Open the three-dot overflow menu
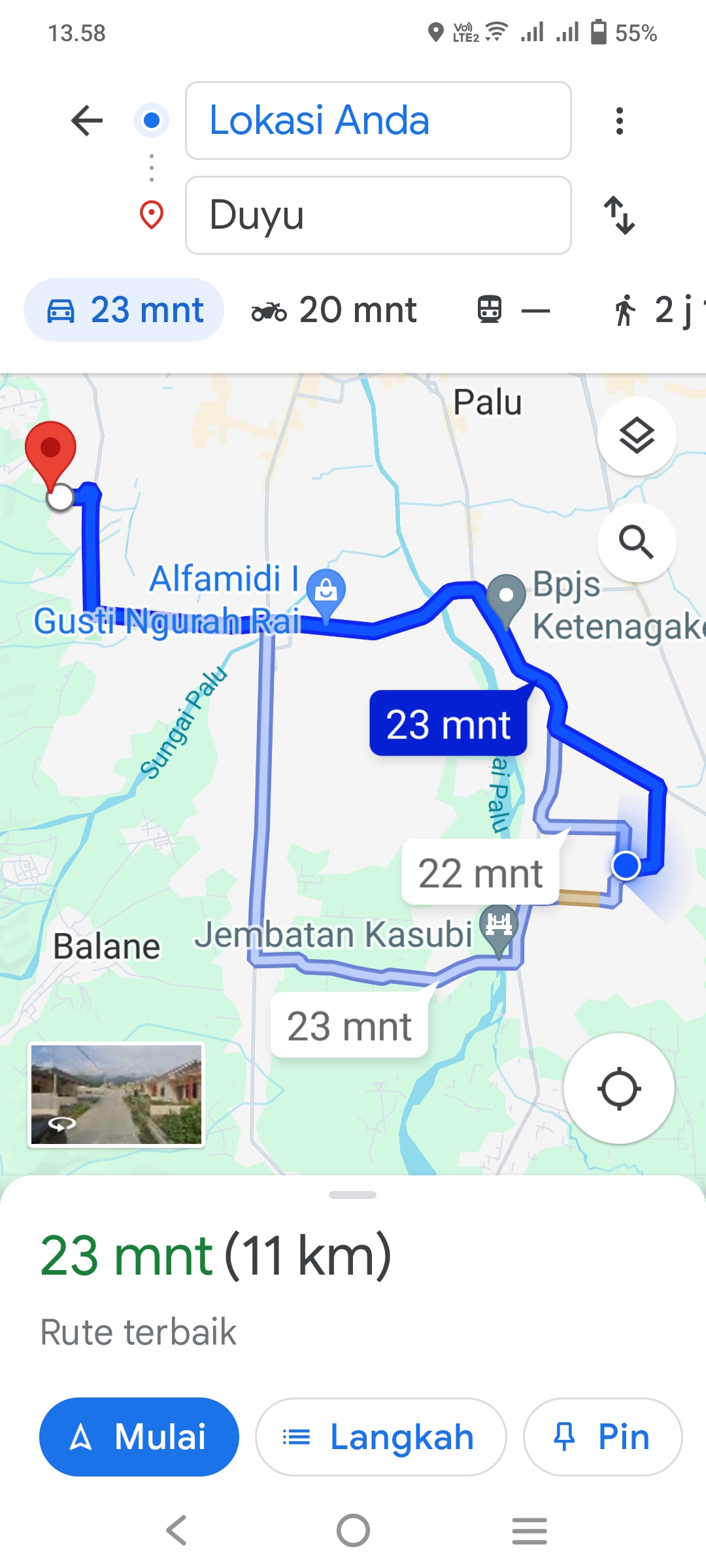The image size is (706, 1568). pos(620,121)
